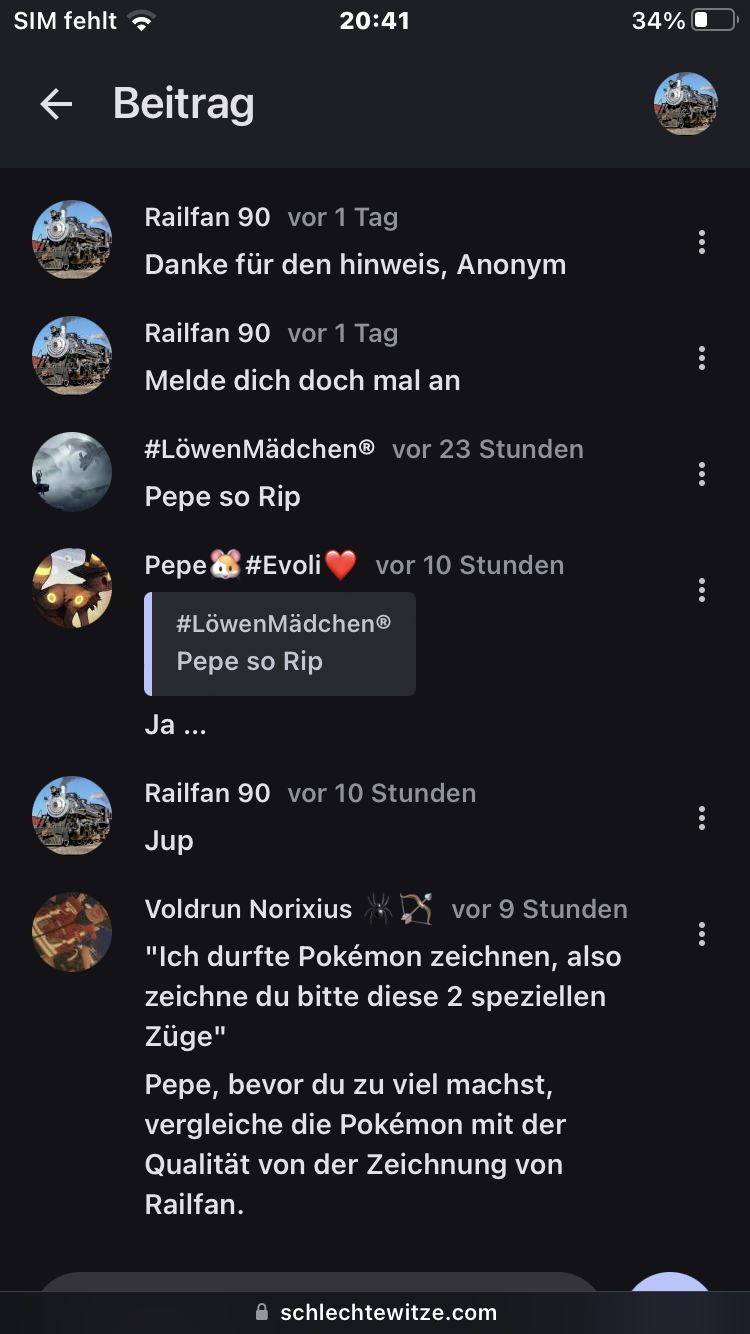This screenshot has height=1334, width=750.
Task: Open Pepe #Evoli's avatar
Action: point(72,588)
